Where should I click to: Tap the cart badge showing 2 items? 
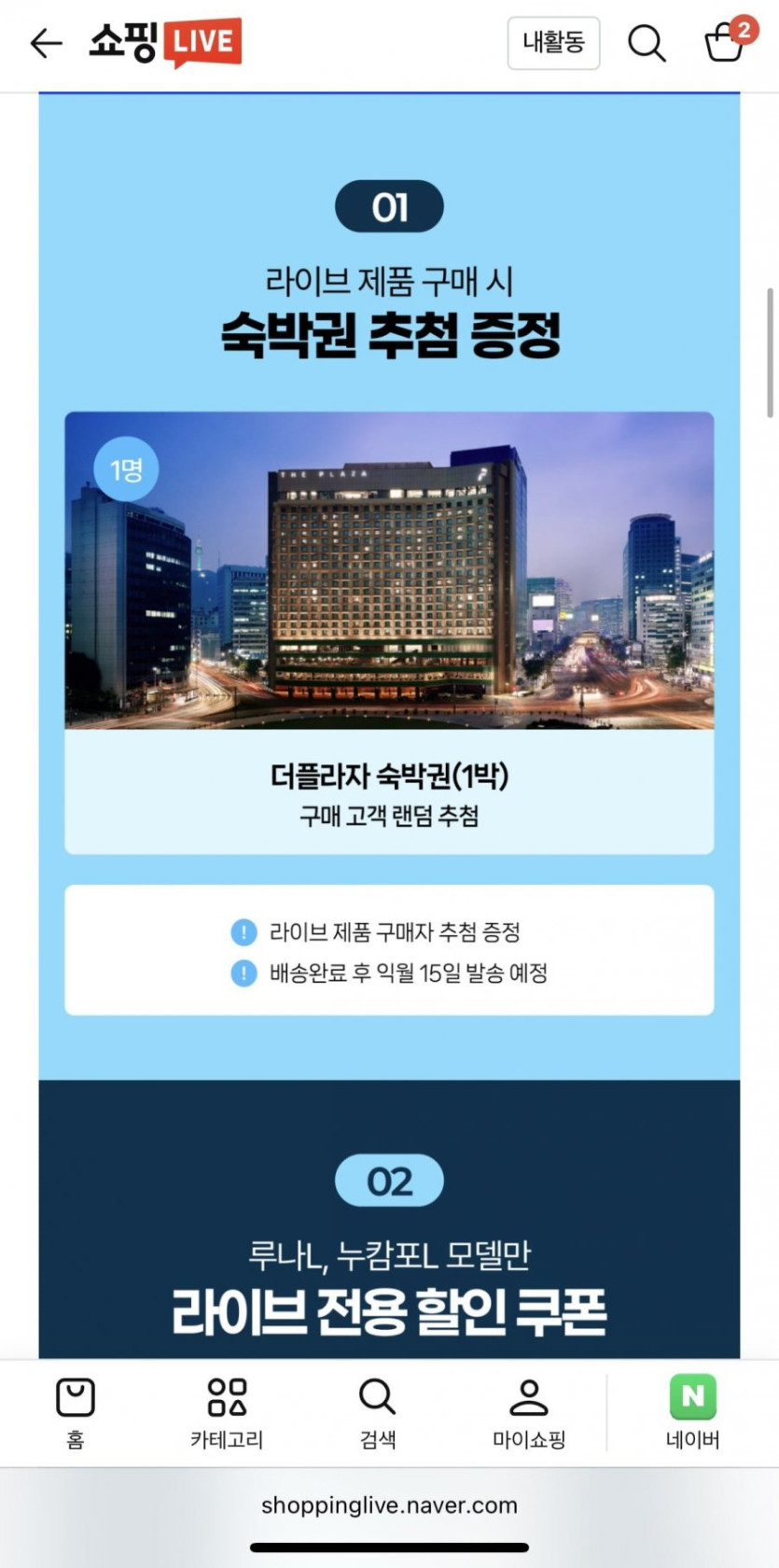[744, 28]
